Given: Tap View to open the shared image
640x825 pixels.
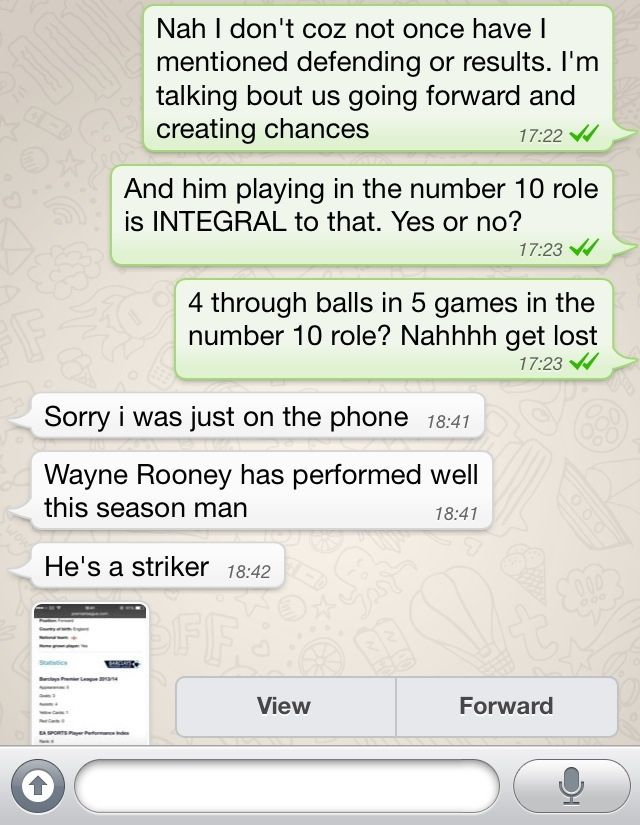Looking at the screenshot, I should click(284, 706).
